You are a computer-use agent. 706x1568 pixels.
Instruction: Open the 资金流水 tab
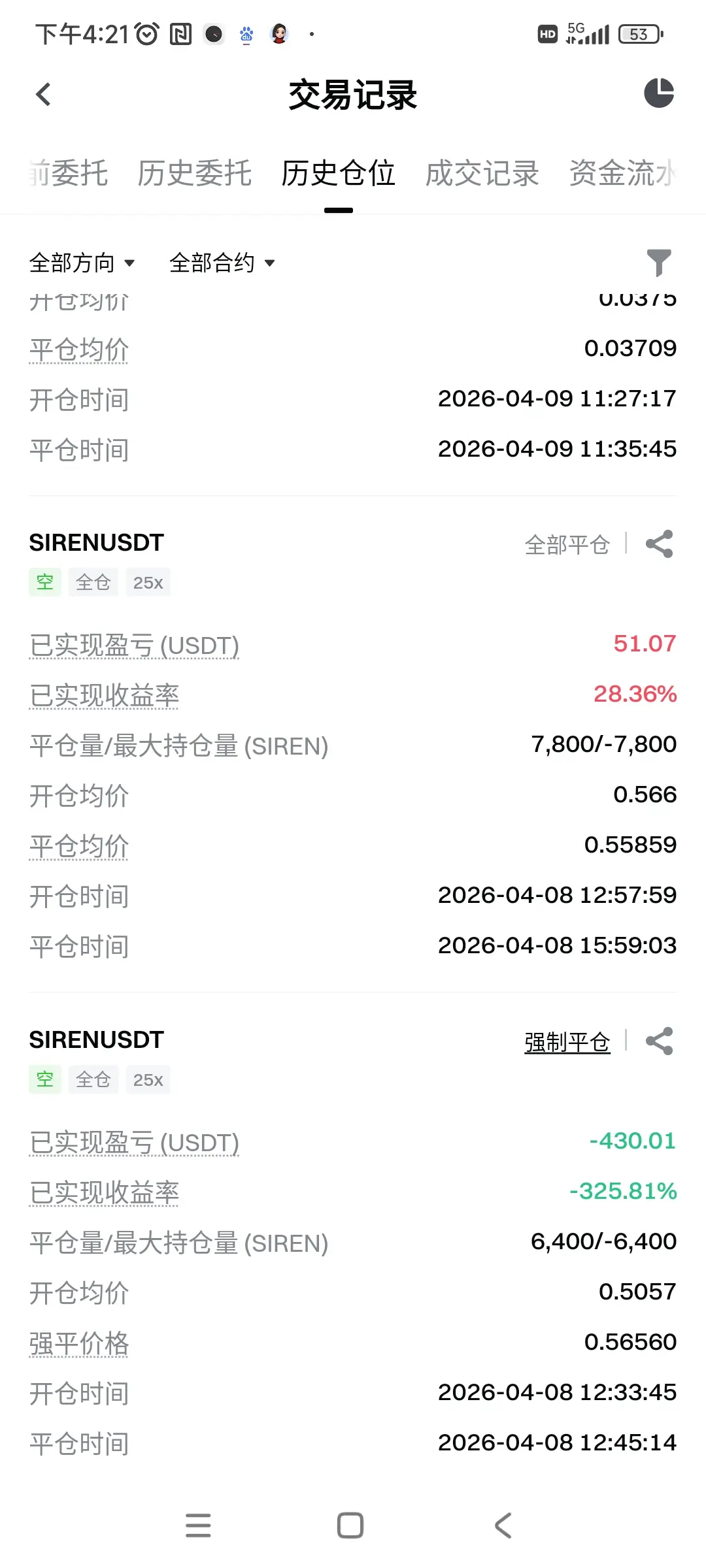point(622,174)
